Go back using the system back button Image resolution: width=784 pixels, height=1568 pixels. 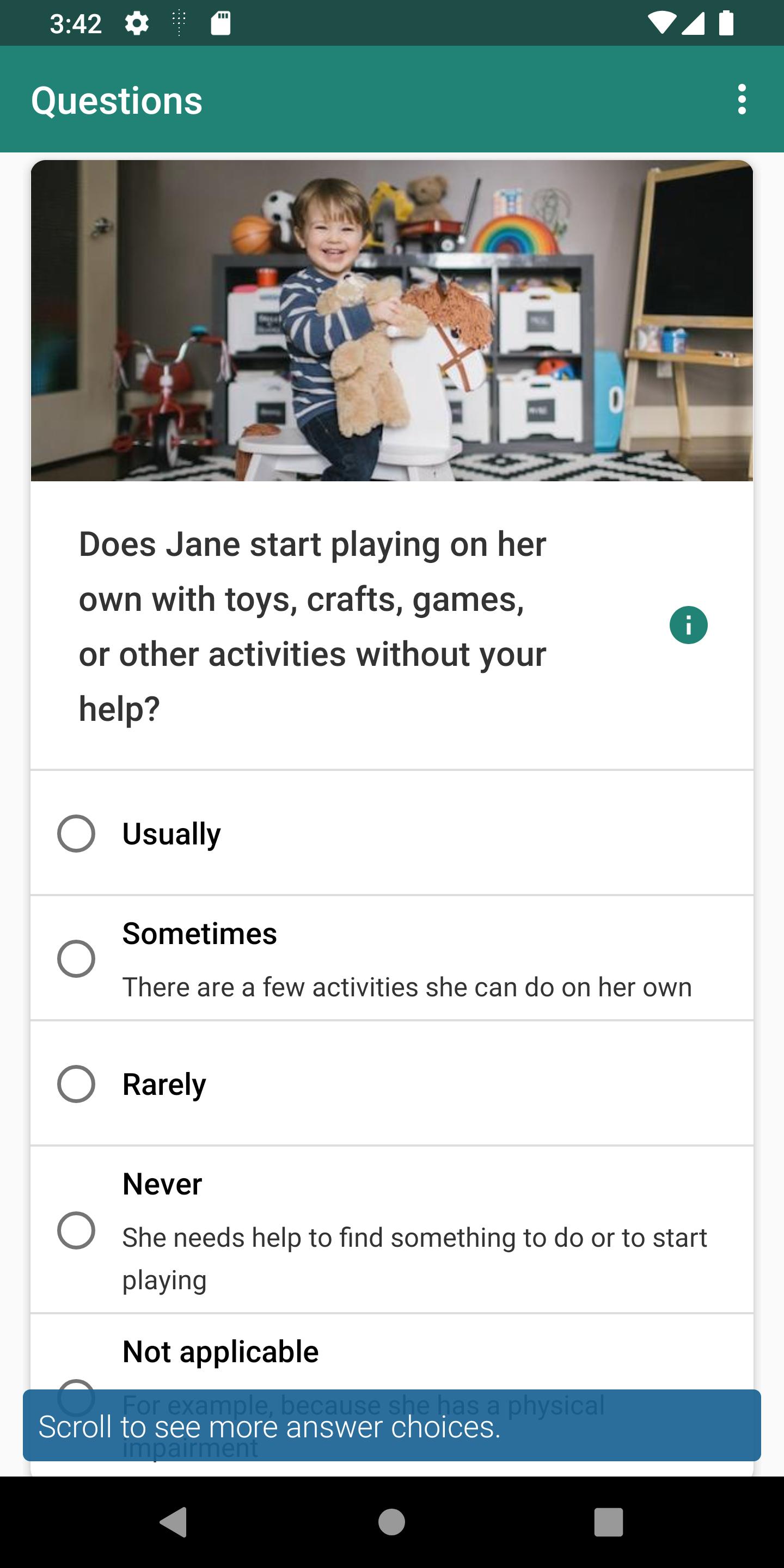coord(174,1522)
